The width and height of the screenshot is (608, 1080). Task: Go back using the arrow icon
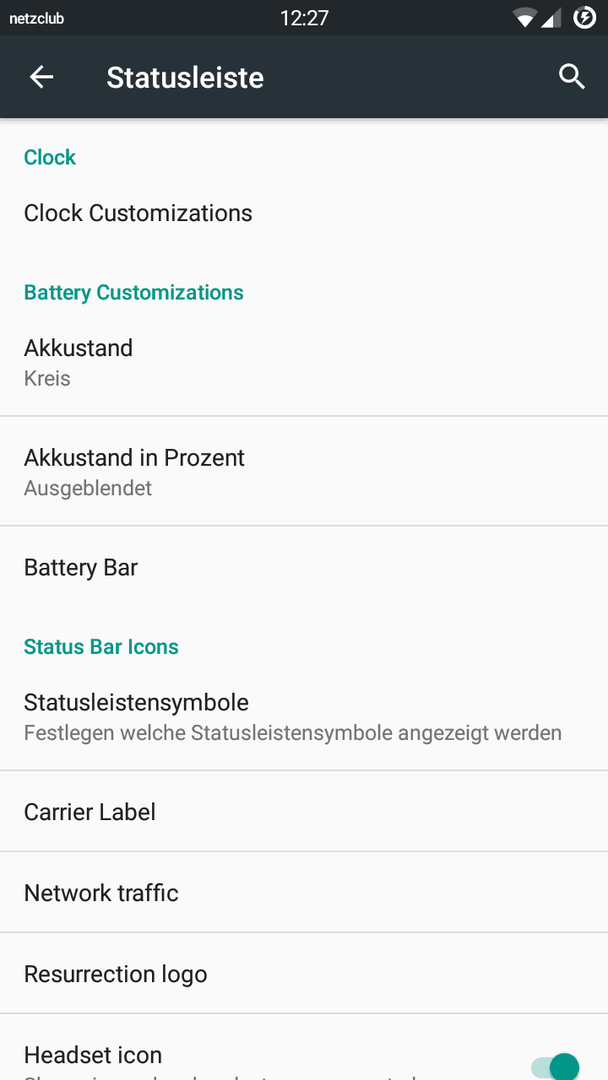click(41, 77)
